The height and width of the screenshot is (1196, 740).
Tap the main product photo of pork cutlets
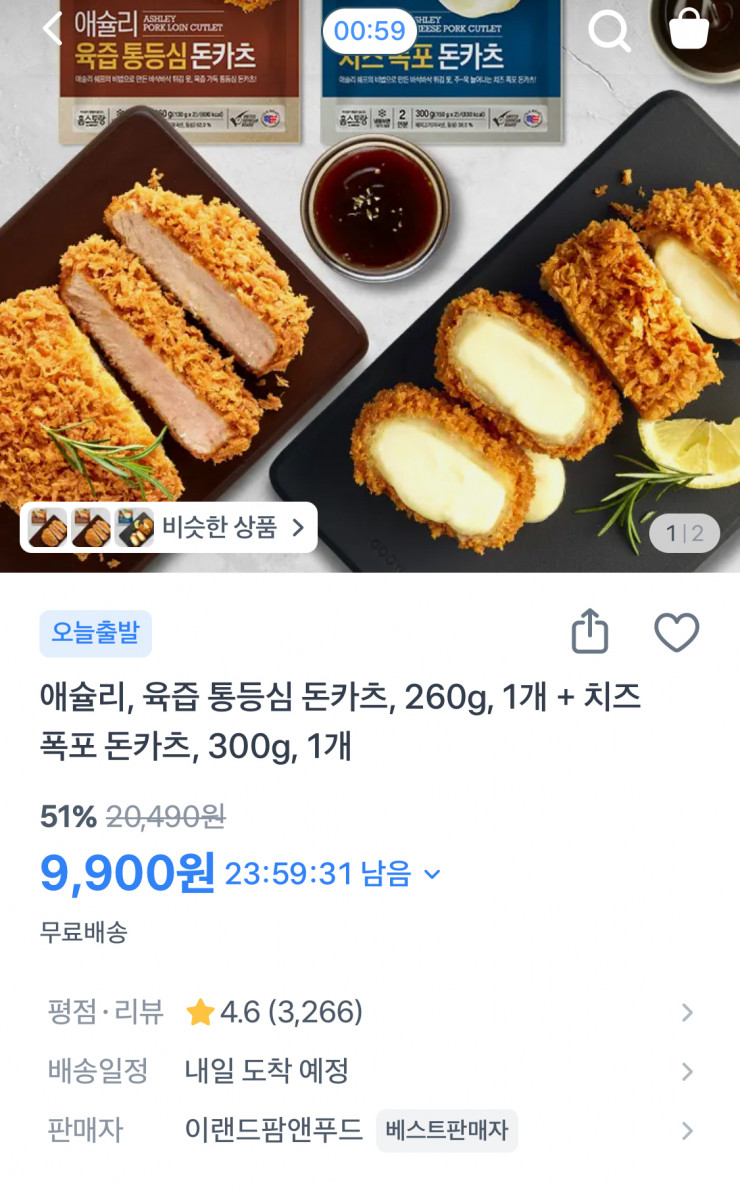click(x=370, y=300)
